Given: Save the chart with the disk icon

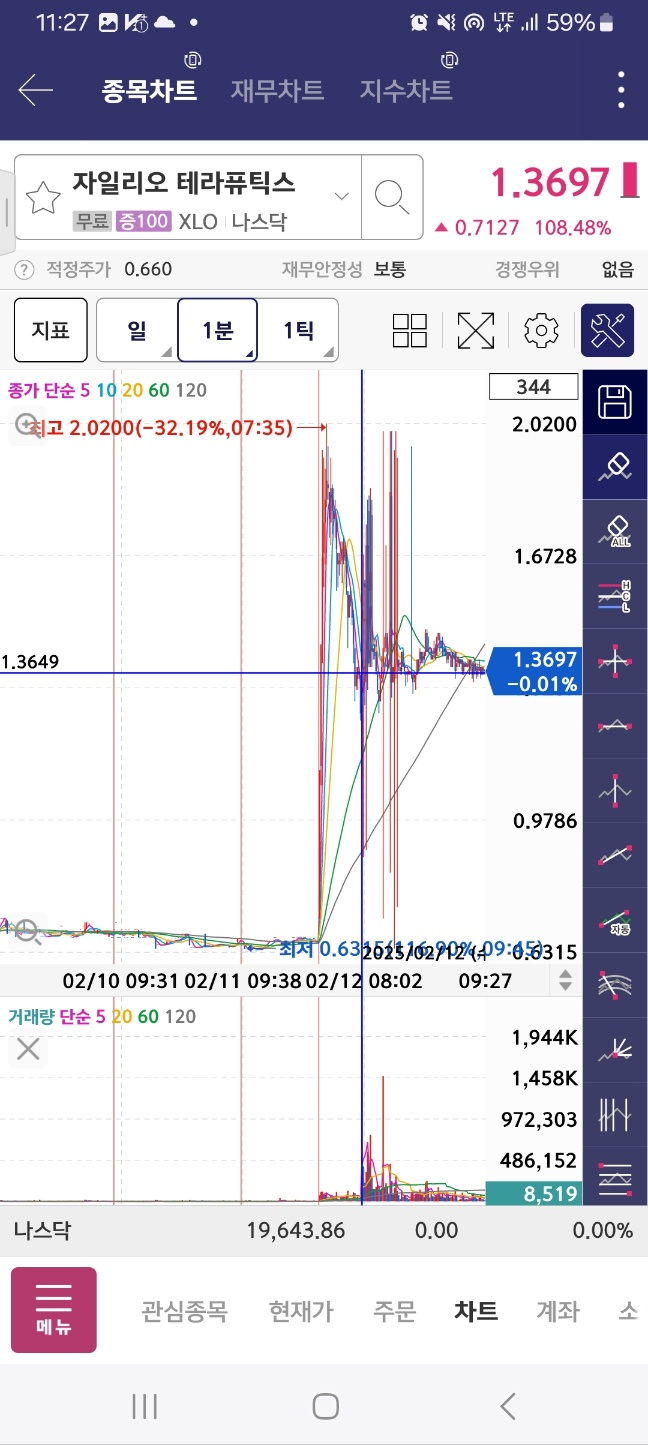Looking at the screenshot, I should pyautogui.click(x=613, y=402).
